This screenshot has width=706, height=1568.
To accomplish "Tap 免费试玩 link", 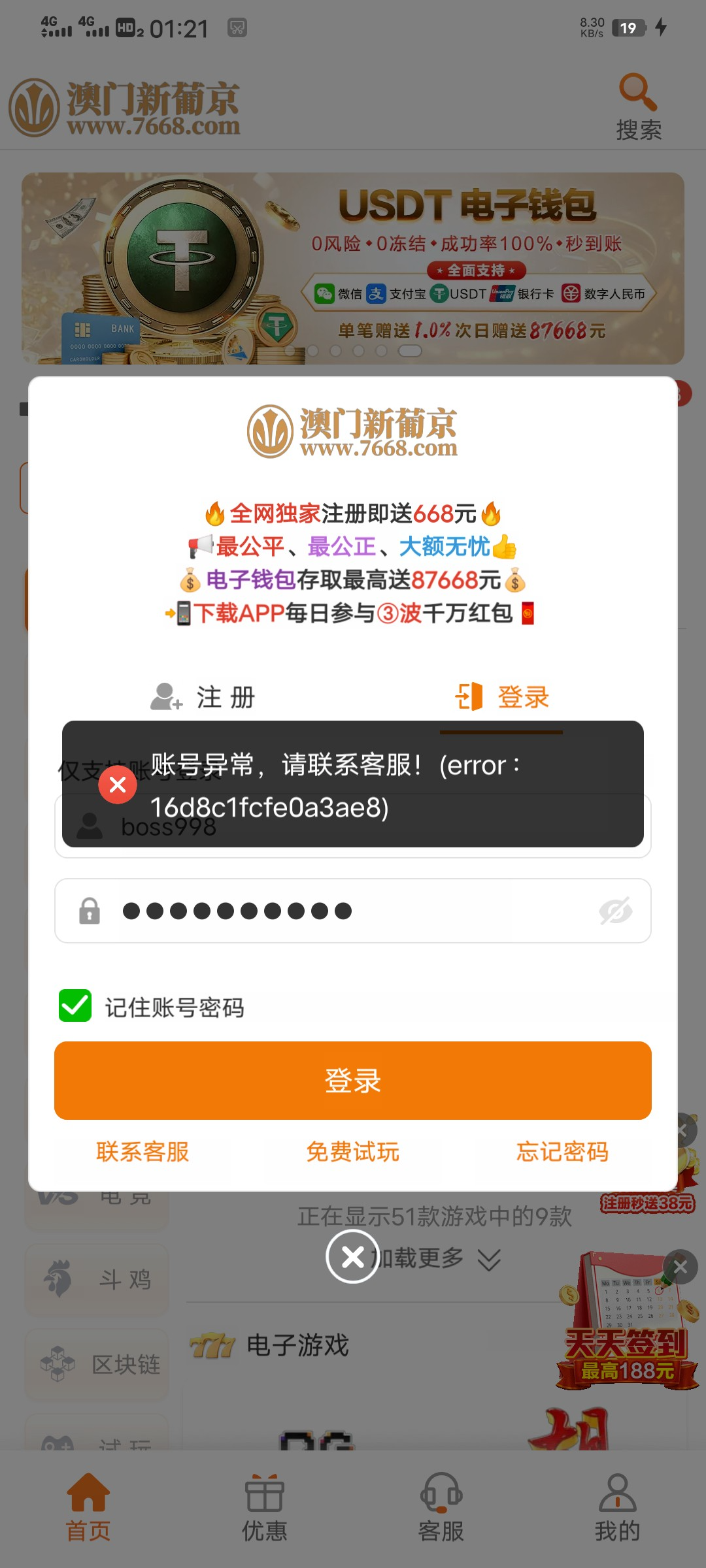I will point(353,1151).
